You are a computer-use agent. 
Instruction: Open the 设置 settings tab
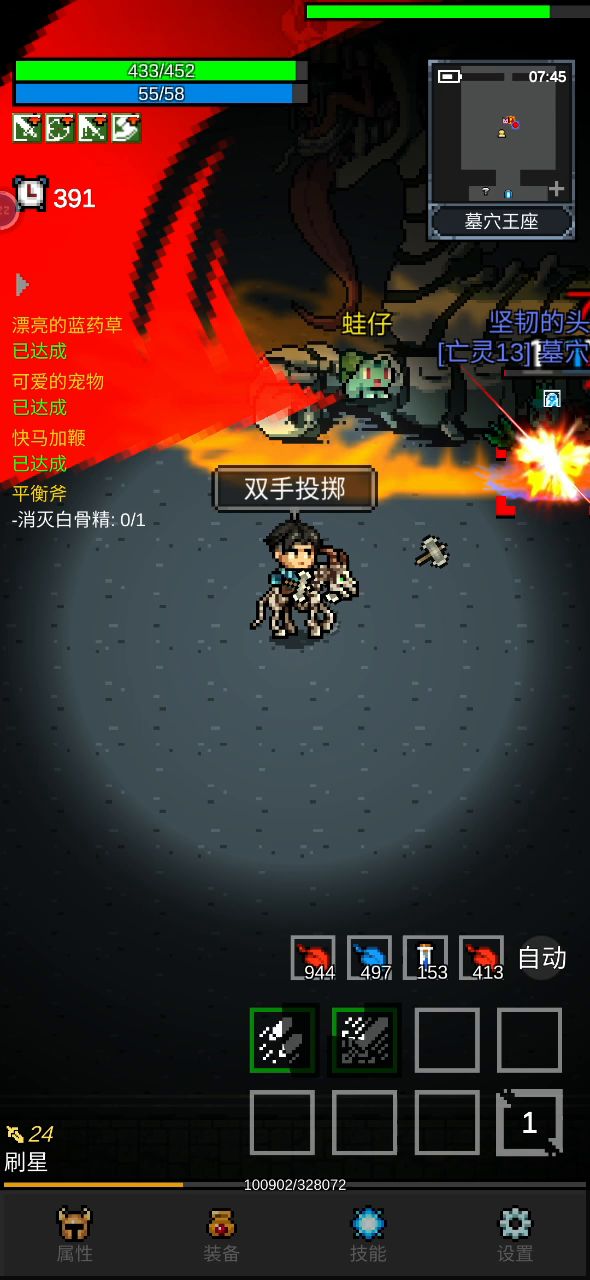pos(515,1235)
